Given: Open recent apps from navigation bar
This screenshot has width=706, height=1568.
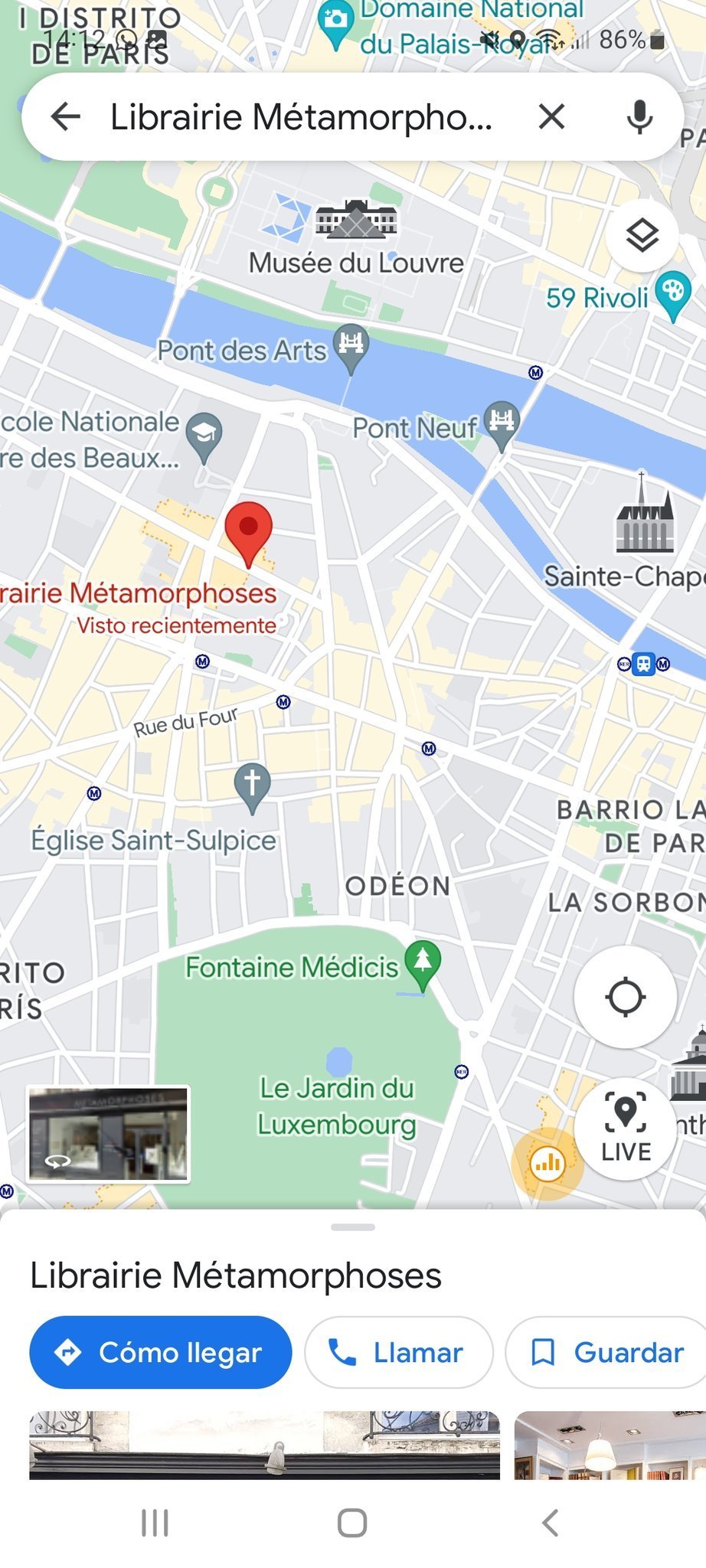Looking at the screenshot, I should [155, 1523].
